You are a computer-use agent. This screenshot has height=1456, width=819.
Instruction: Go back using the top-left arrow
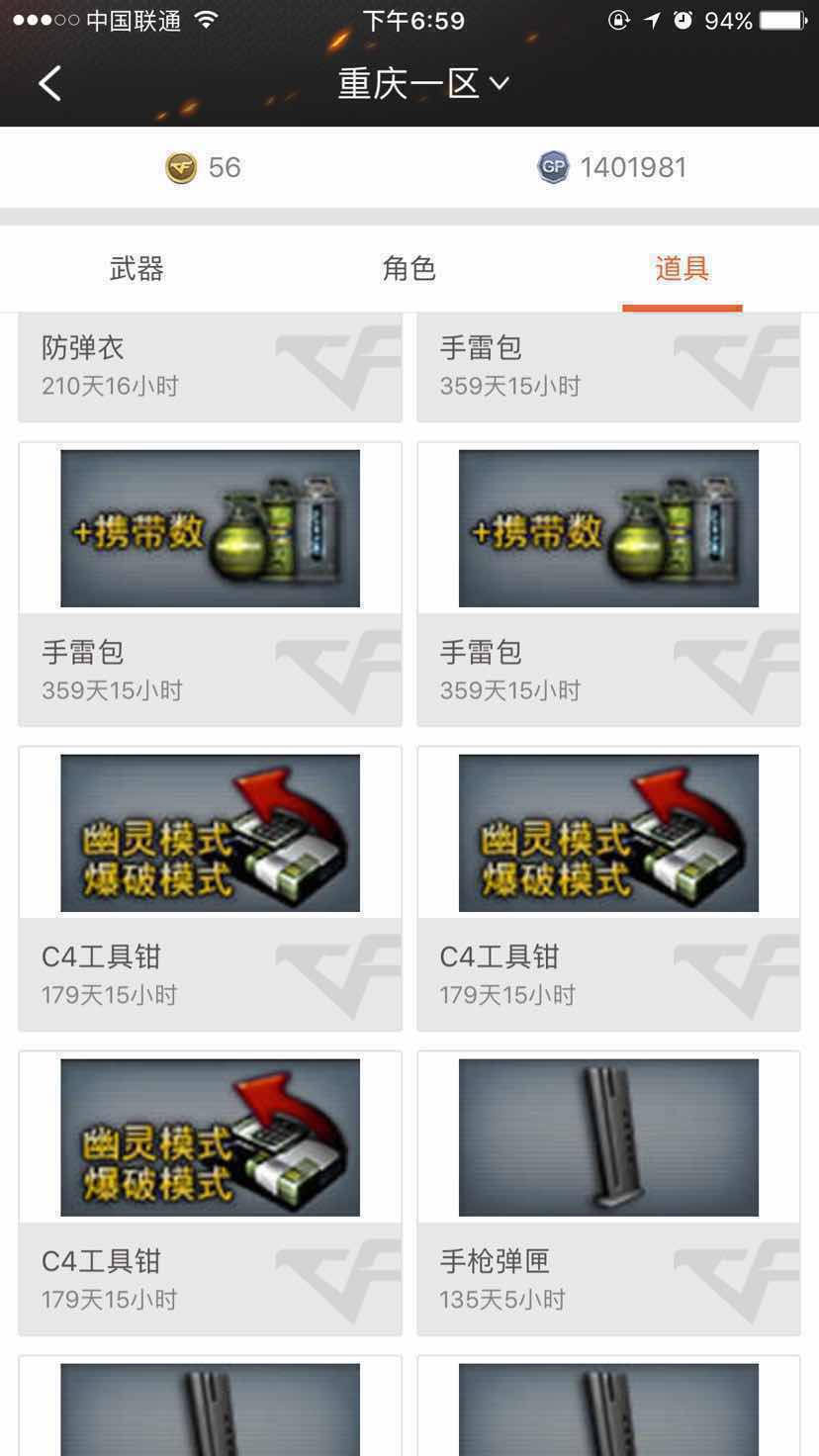click(49, 84)
